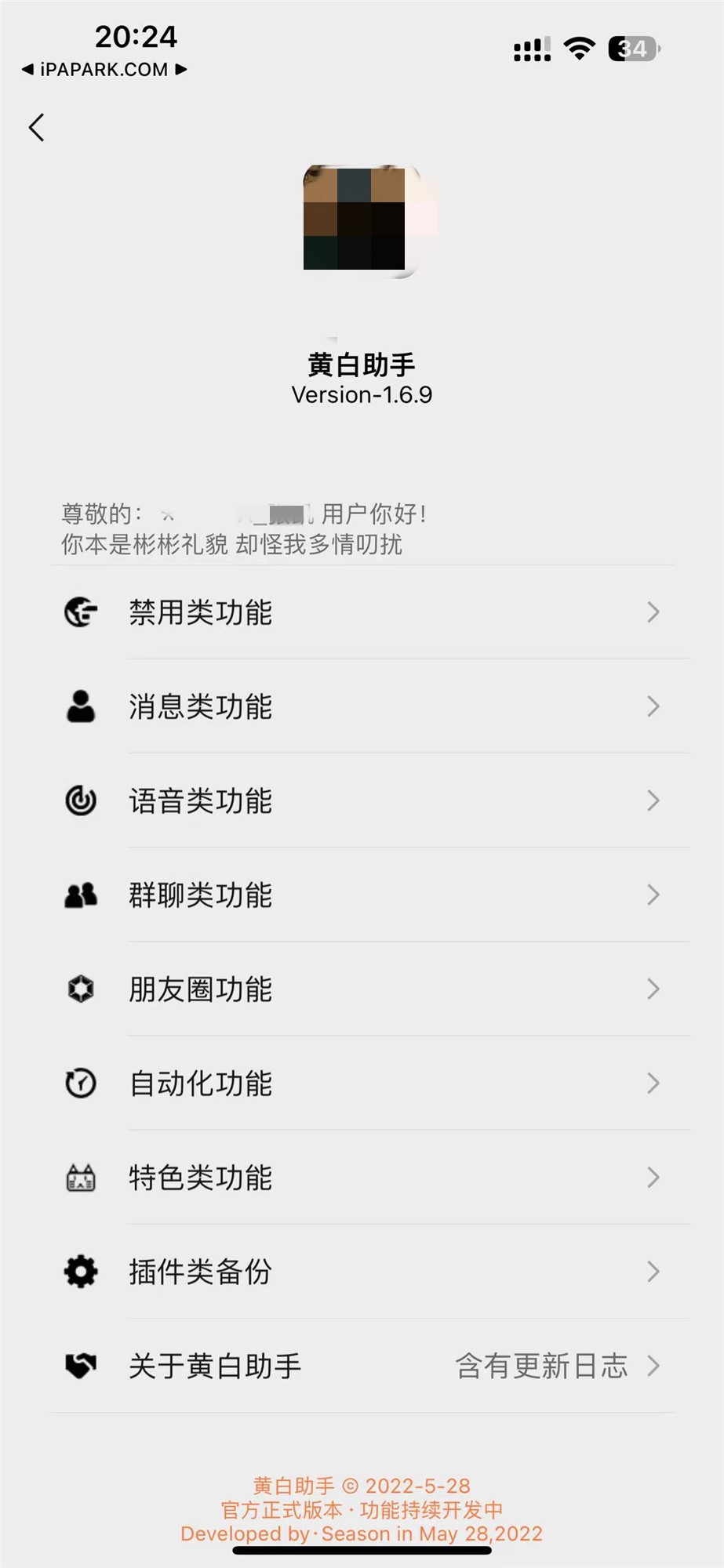Expand the 朋友圈功能 row arrow
This screenshot has height=1568, width=724.
tap(653, 989)
